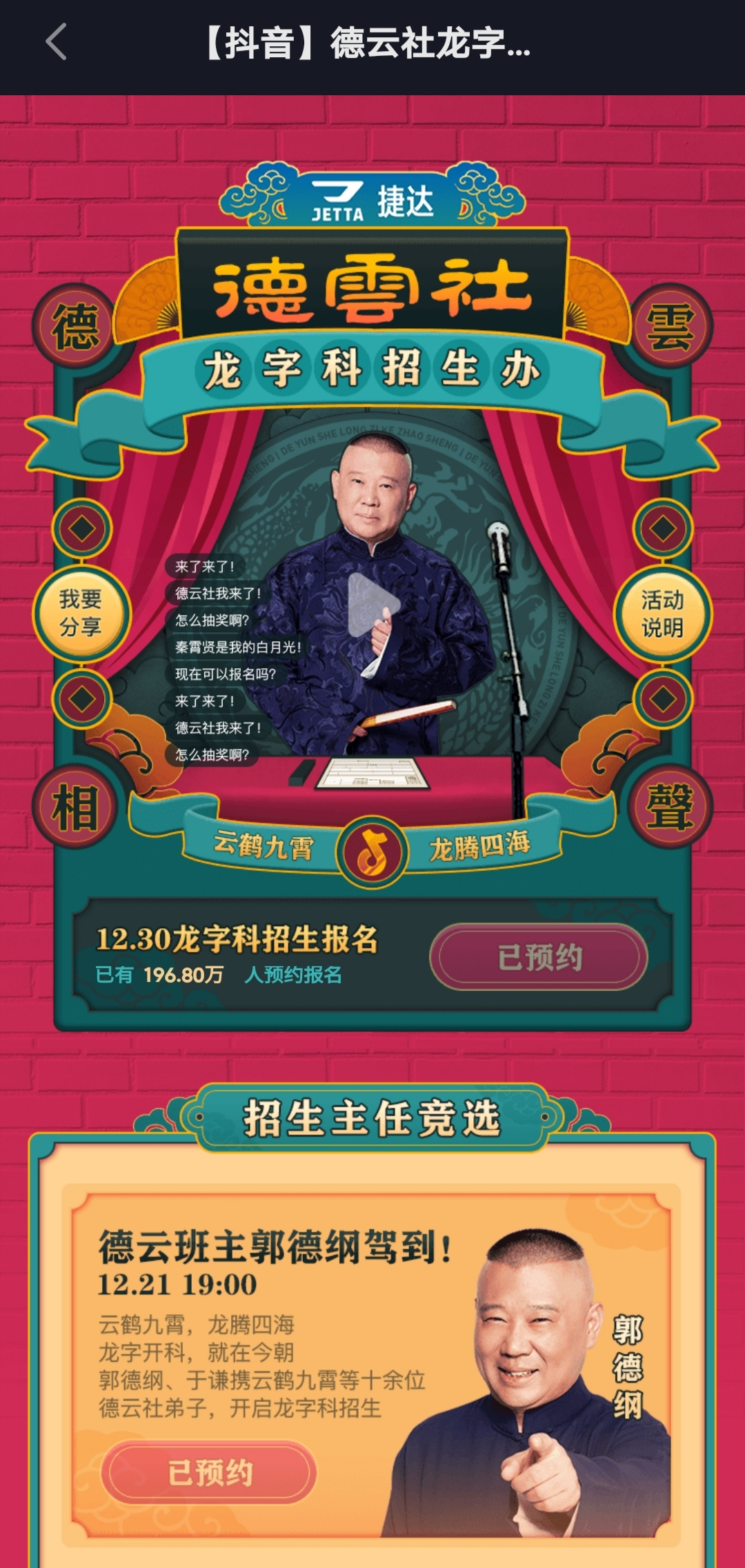
Task: Tap the Douyin logo between the banners
Action: coord(372,852)
